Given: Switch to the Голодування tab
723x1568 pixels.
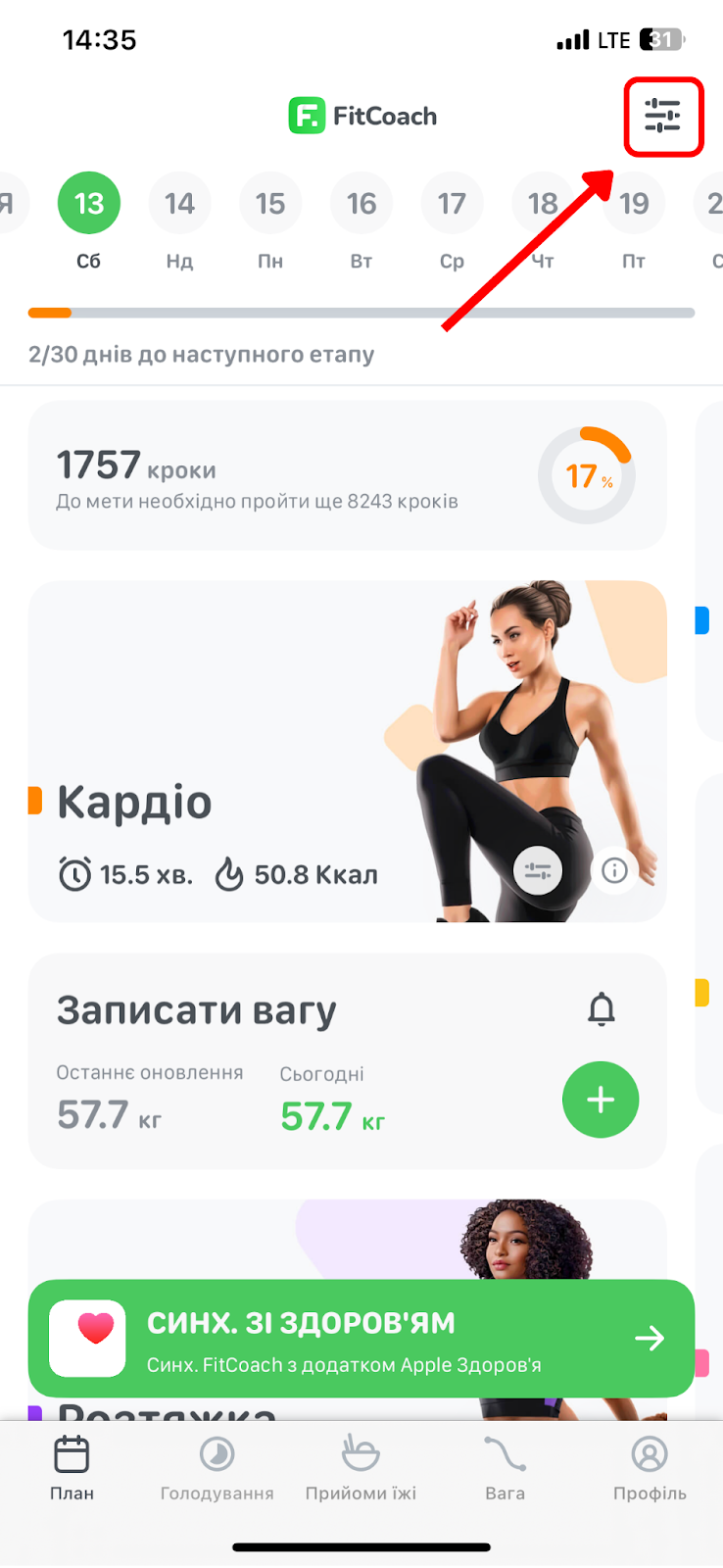Looking at the screenshot, I should point(217,1468).
